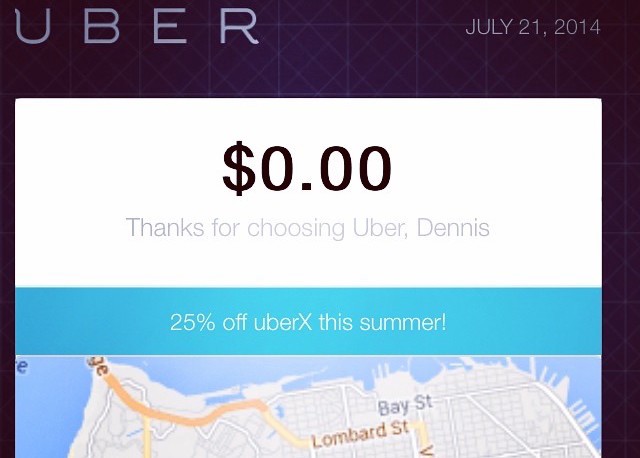Open the 25% off uberX summer banner

[308, 323]
